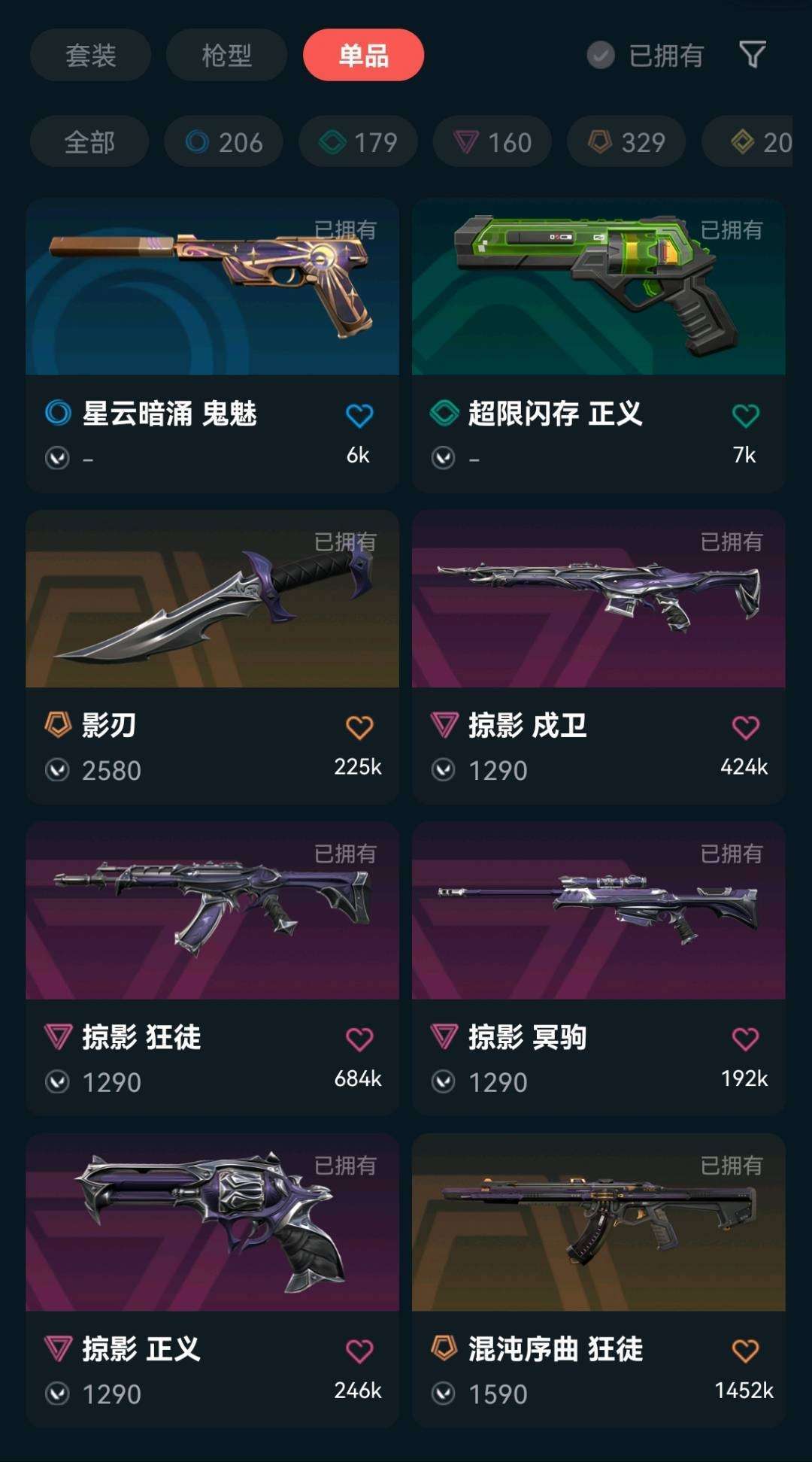Image resolution: width=812 pixels, height=1462 pixels.
Task: Tap the heart on 影刃
Action: (359, 727)
